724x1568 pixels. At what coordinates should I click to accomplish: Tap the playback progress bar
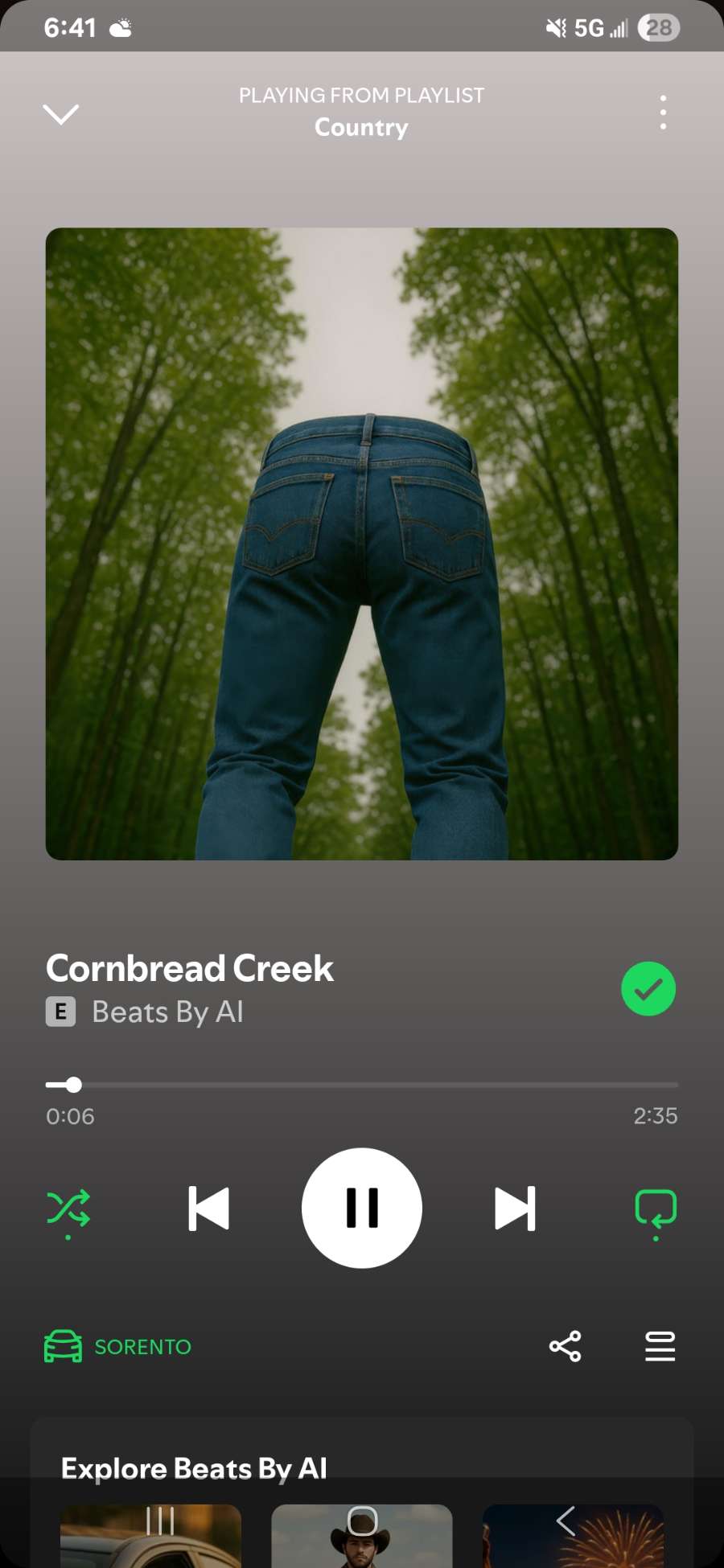[x=362, y=1085]
